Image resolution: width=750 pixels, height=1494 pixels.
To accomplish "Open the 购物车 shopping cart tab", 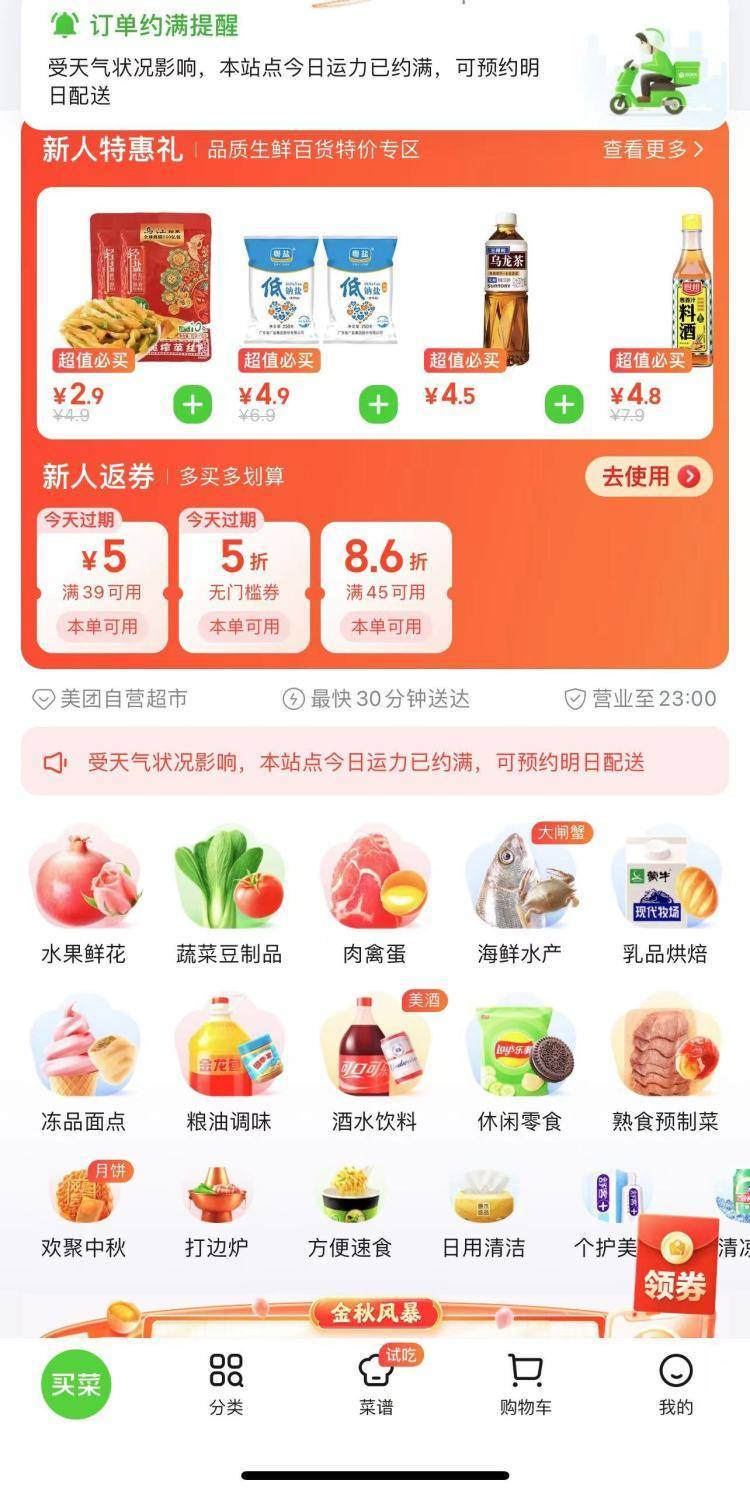I will 526,1384.
